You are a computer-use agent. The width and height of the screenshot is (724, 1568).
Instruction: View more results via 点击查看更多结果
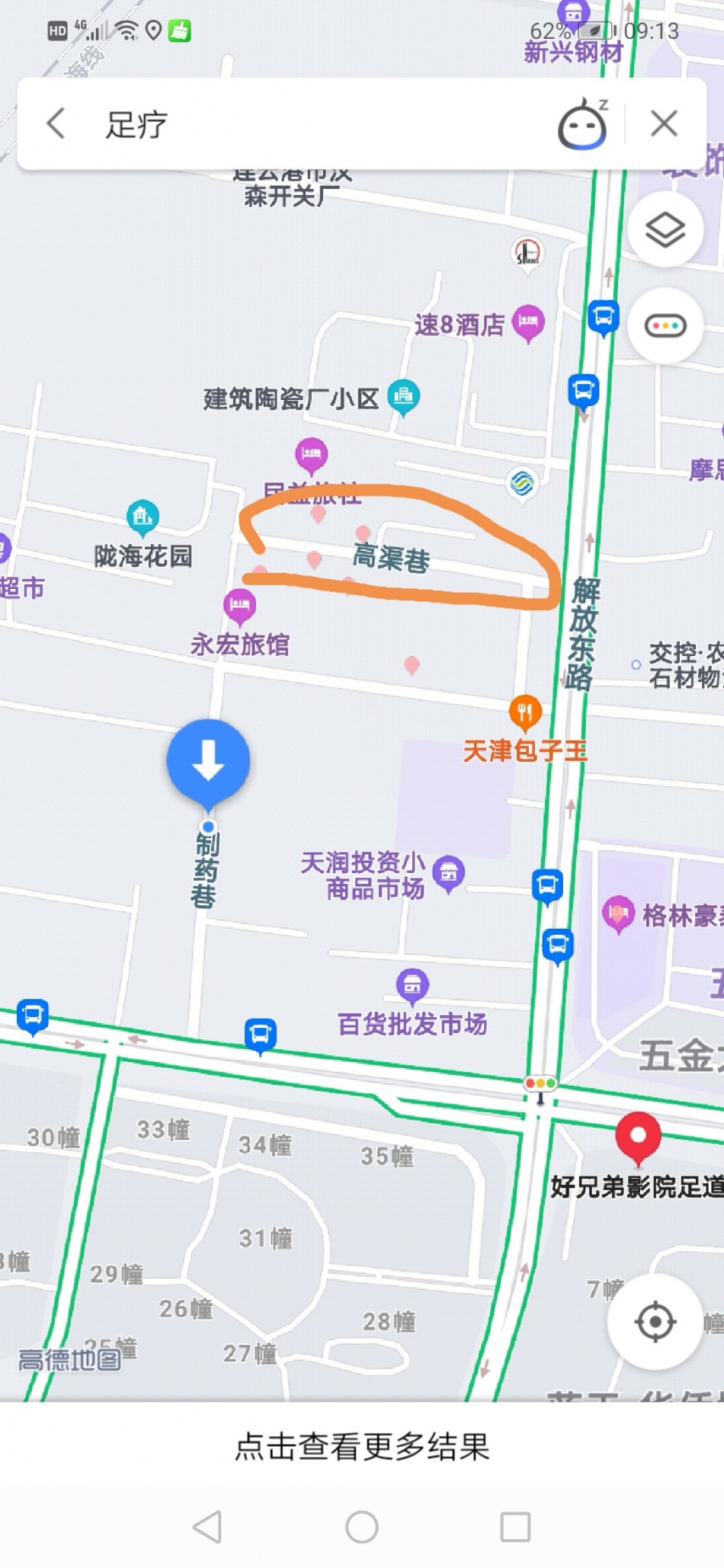[362, 1446]
